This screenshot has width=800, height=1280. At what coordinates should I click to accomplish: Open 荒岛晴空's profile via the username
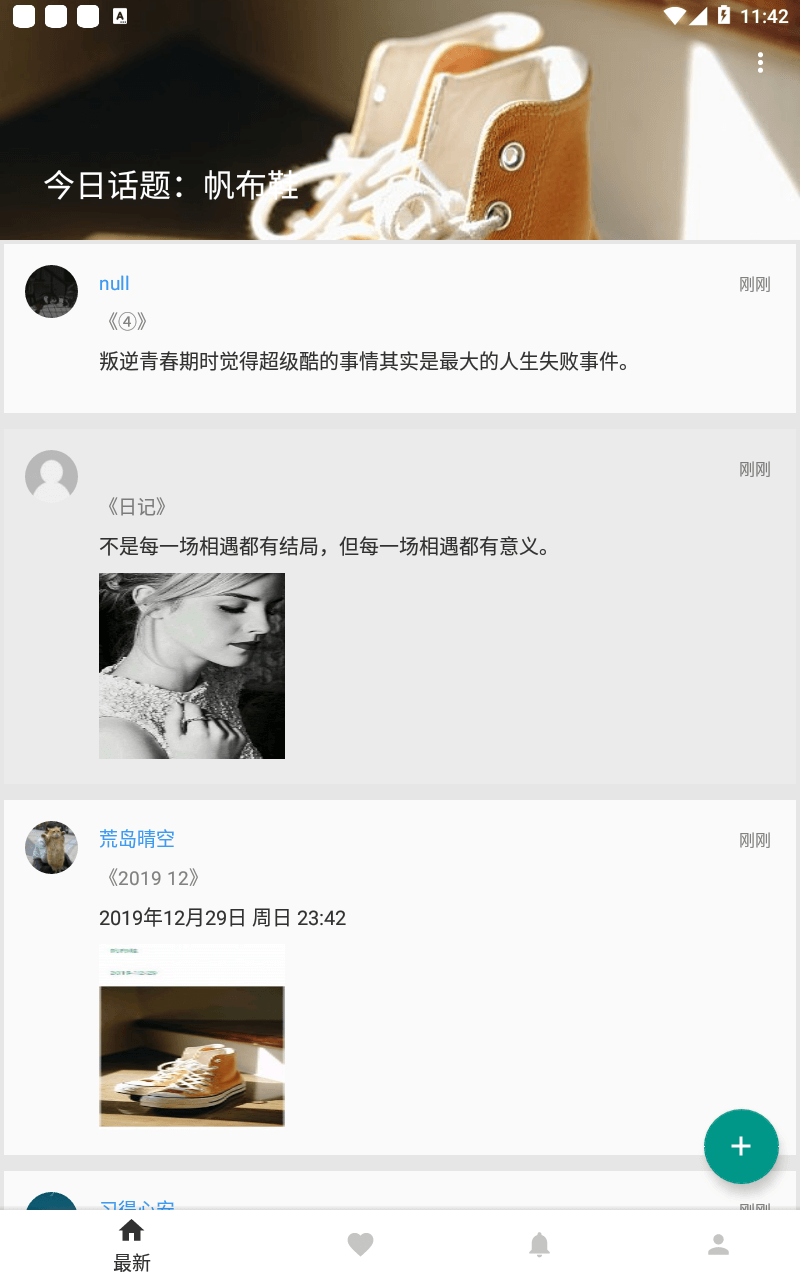click(137, 839)
